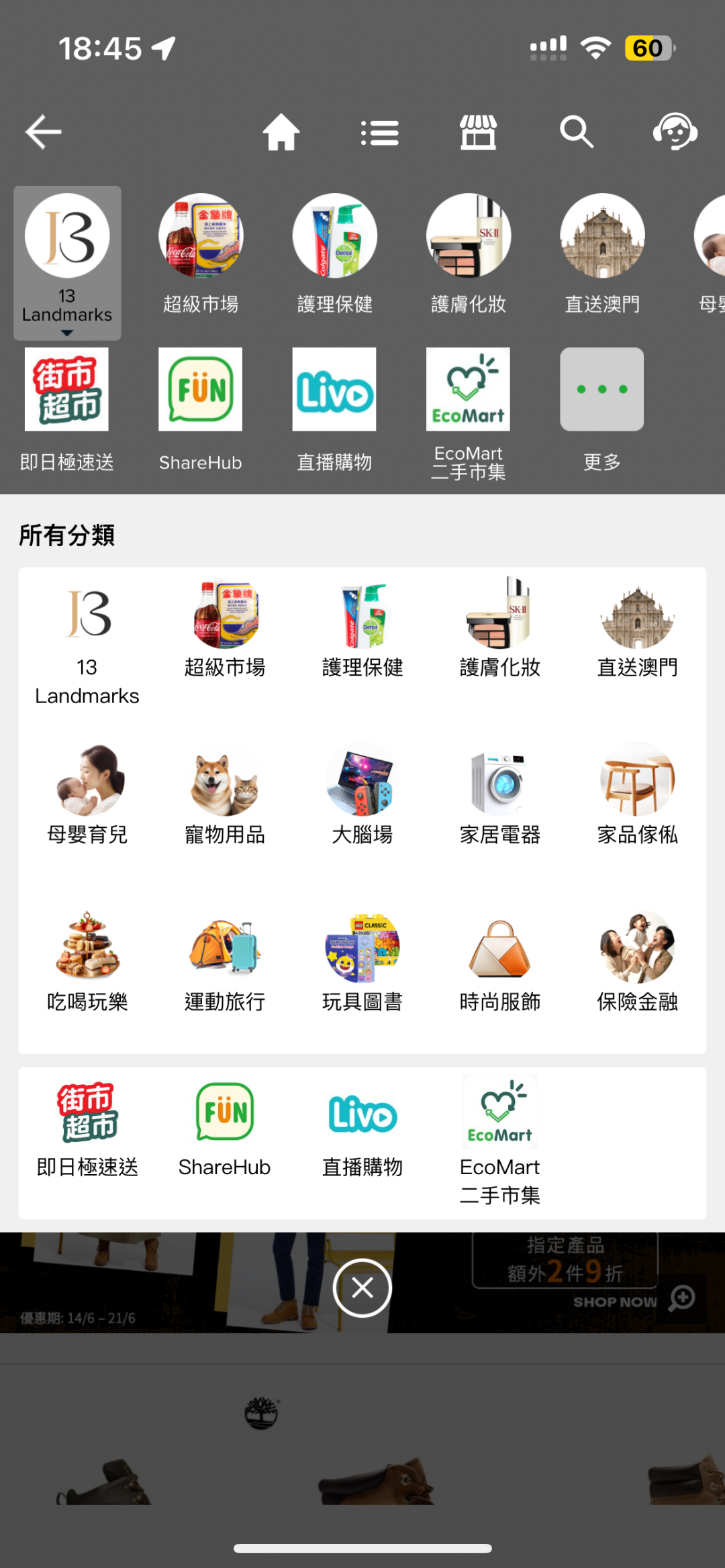Go back with the arrow icon

44,132
